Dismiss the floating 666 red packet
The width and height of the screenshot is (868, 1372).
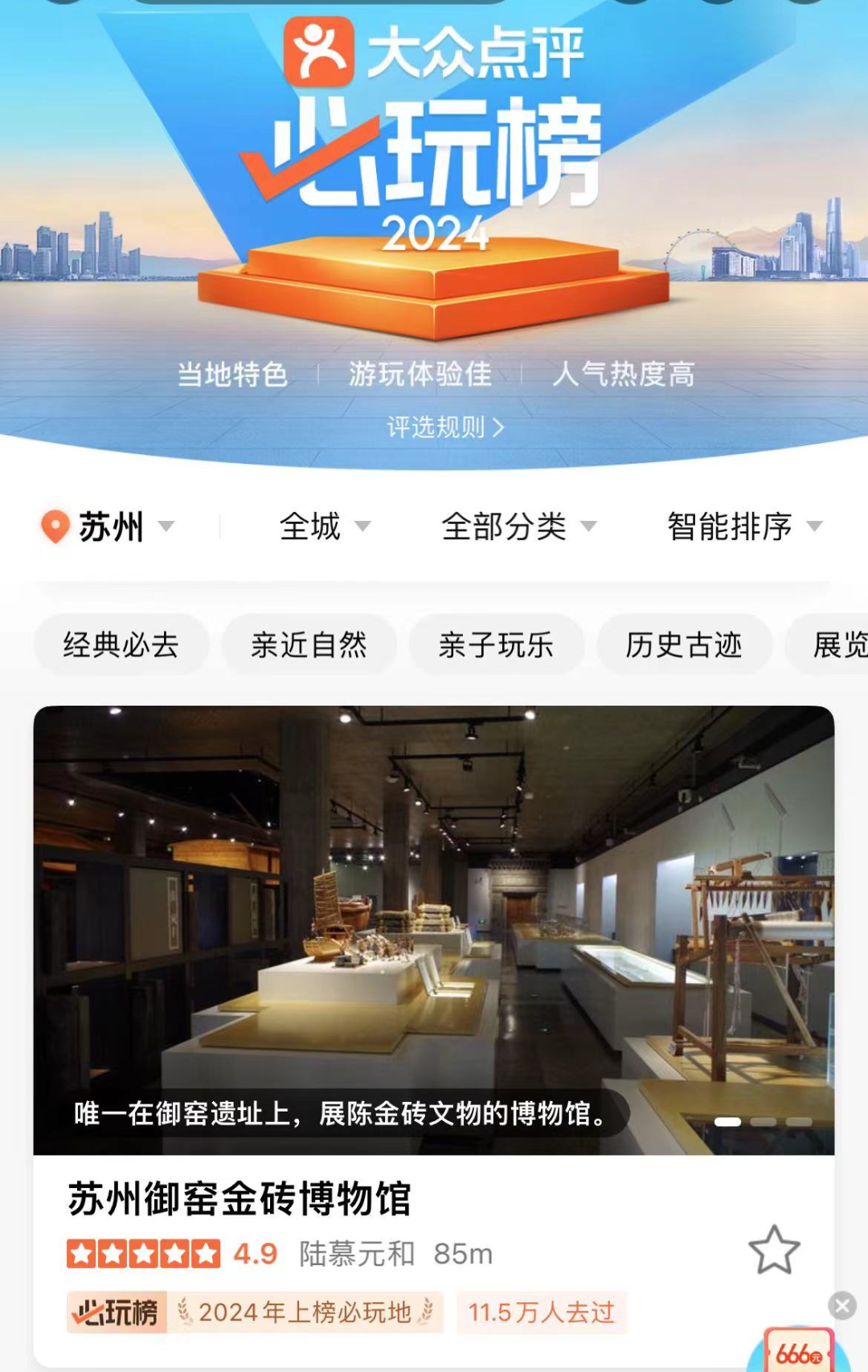[842, 1305]
